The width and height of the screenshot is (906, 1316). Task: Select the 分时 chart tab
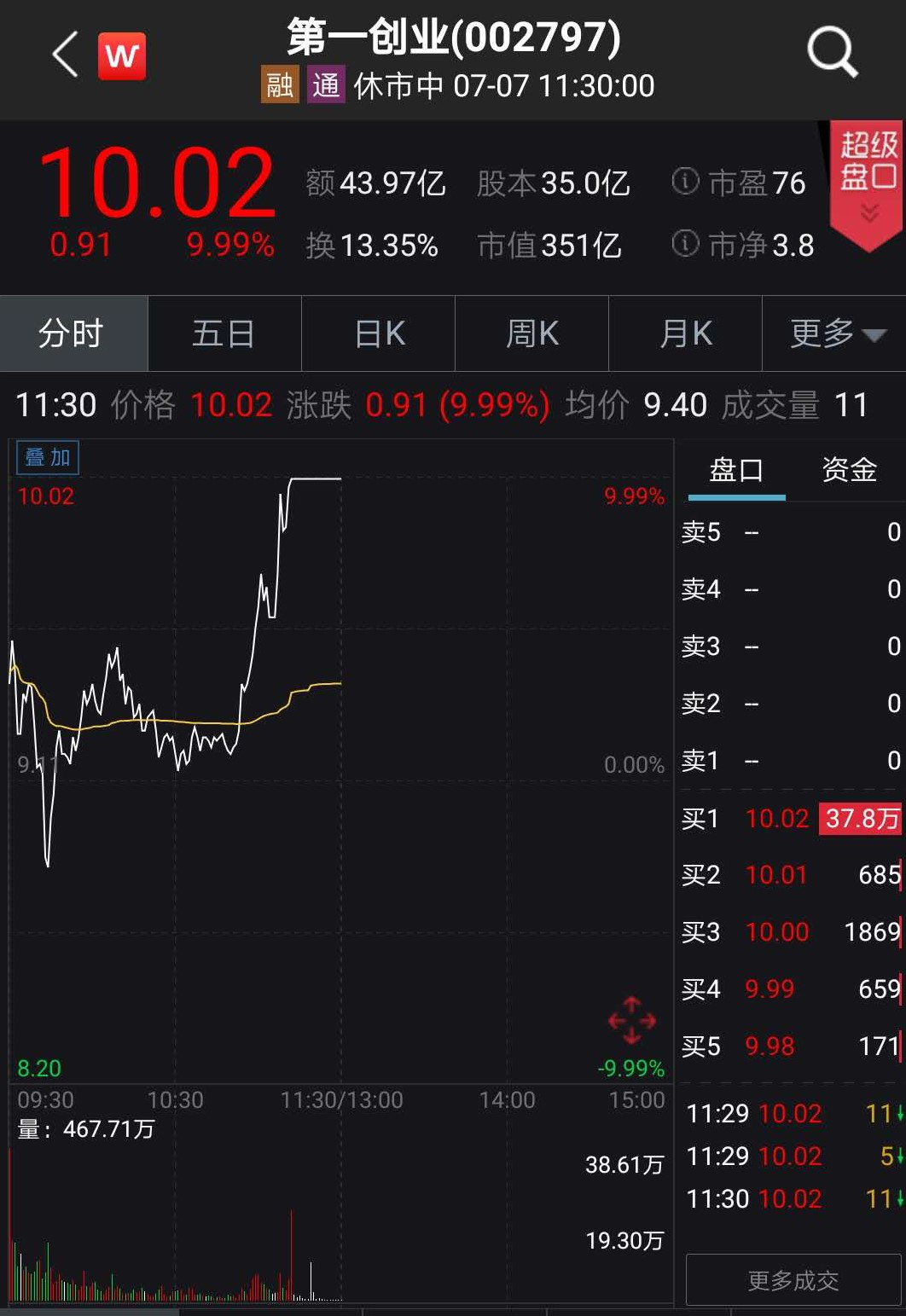(72, 333)
